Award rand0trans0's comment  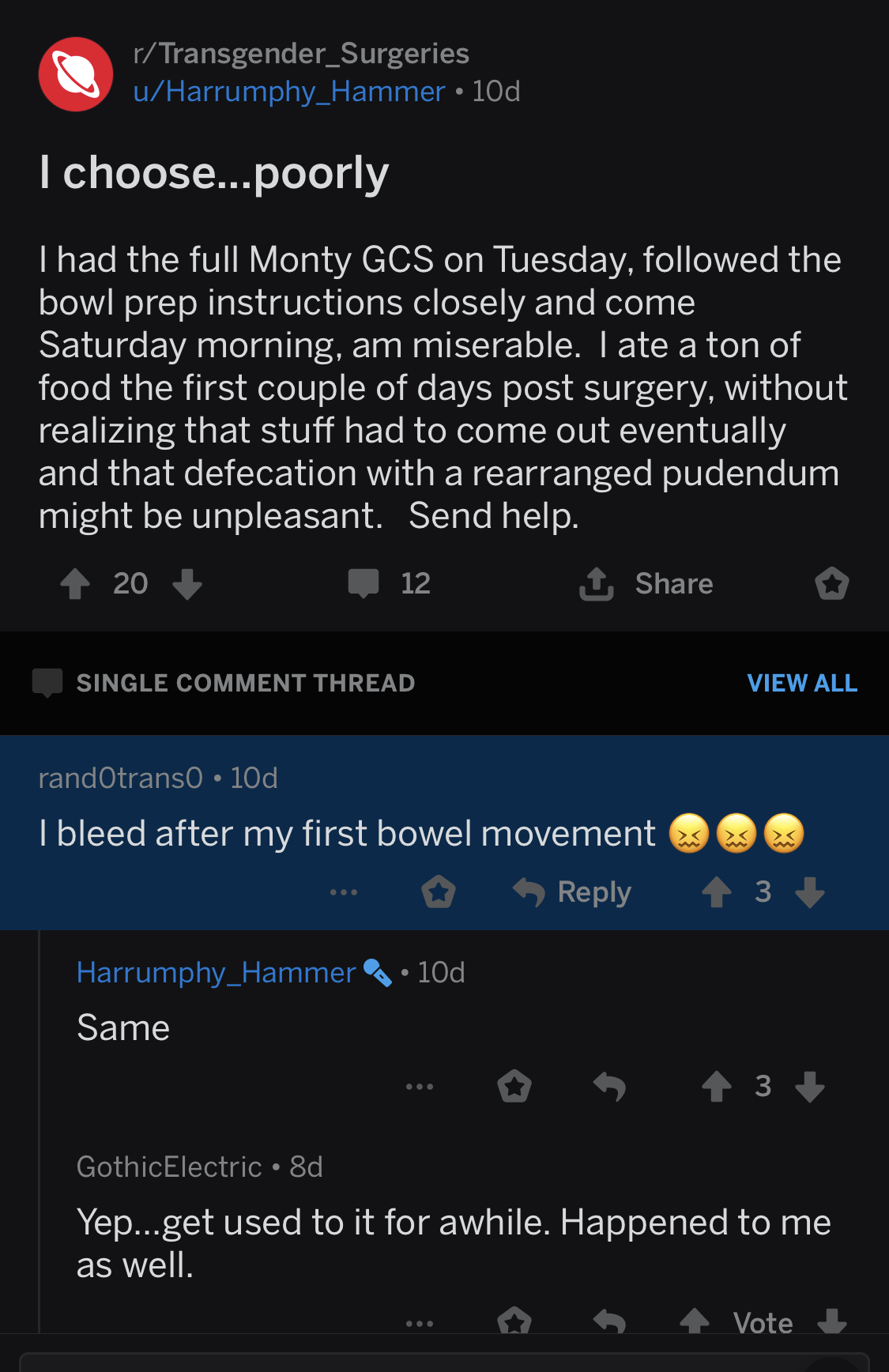point(439,892)
